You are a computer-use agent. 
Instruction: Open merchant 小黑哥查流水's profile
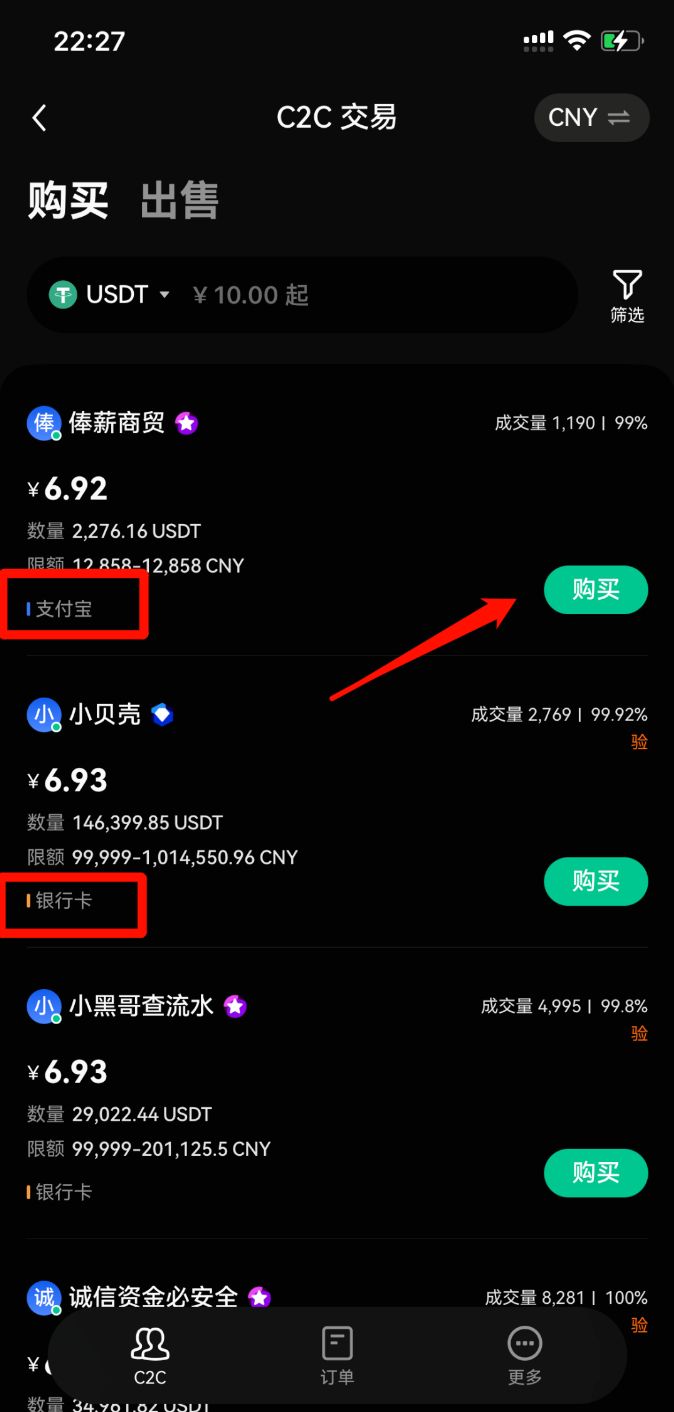pyautogui.click(x=140, y=1006)
